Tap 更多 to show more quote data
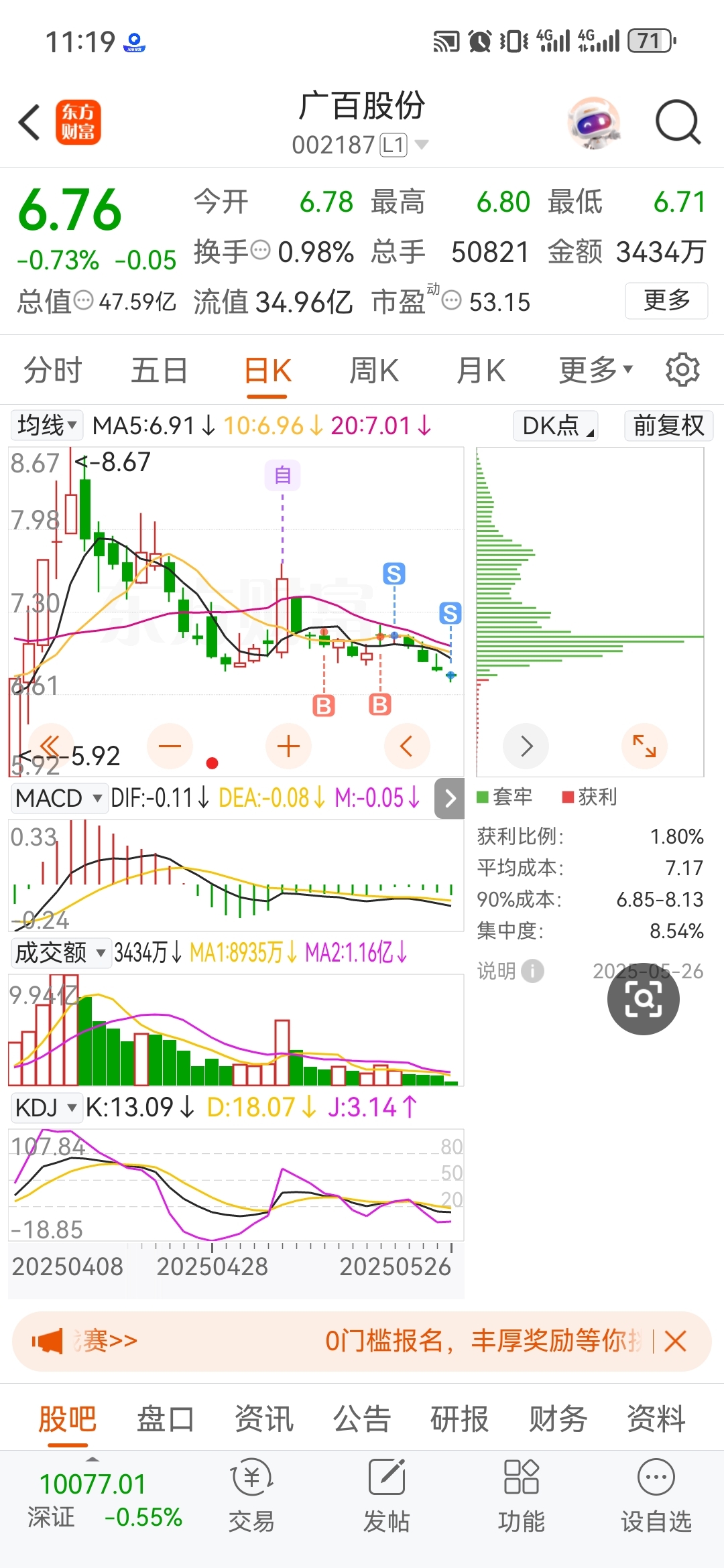Screen dimensions: 724x1568 tap(666, 300)
